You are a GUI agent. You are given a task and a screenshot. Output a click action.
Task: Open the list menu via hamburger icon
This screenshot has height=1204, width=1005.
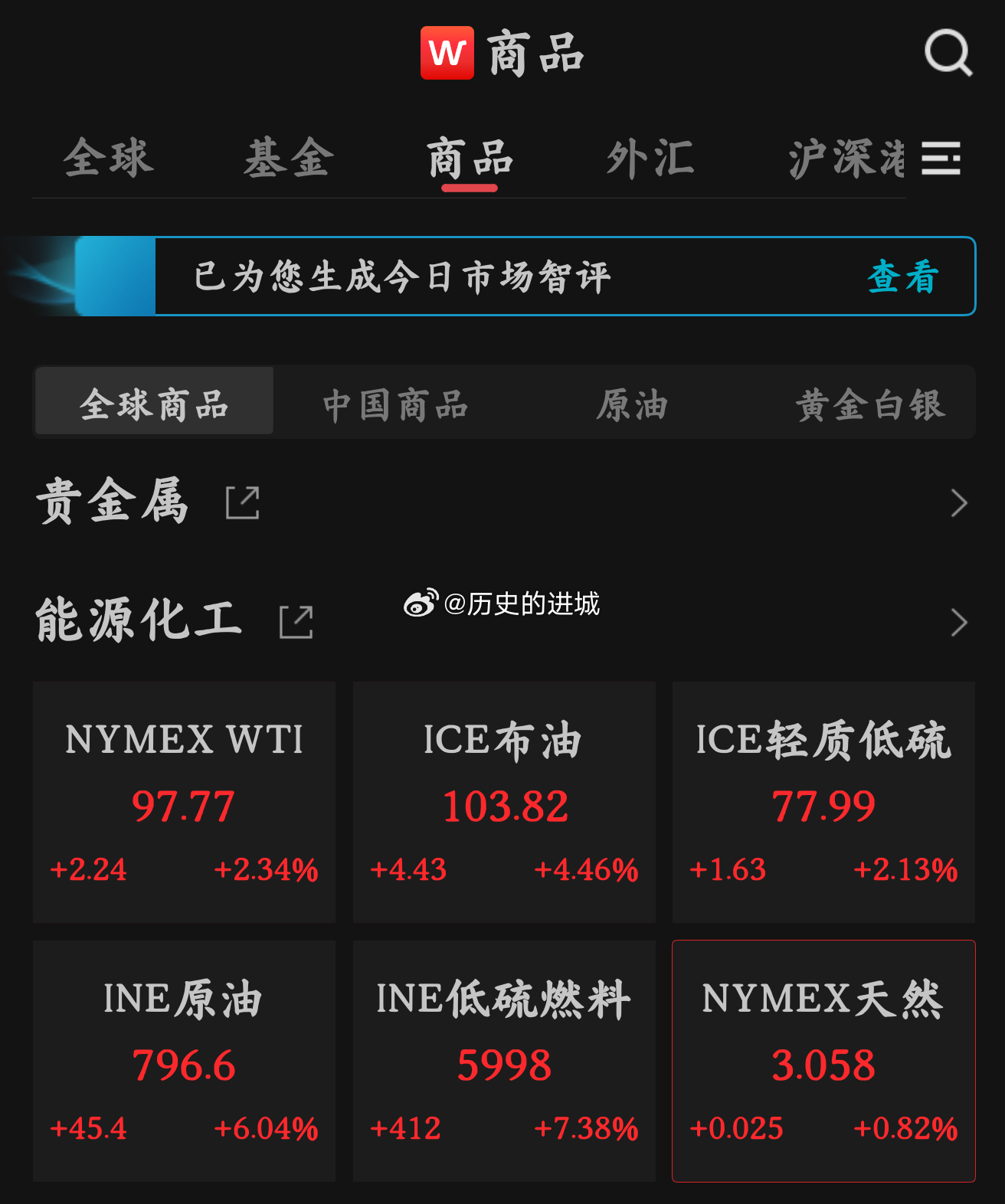click(941, 159)
